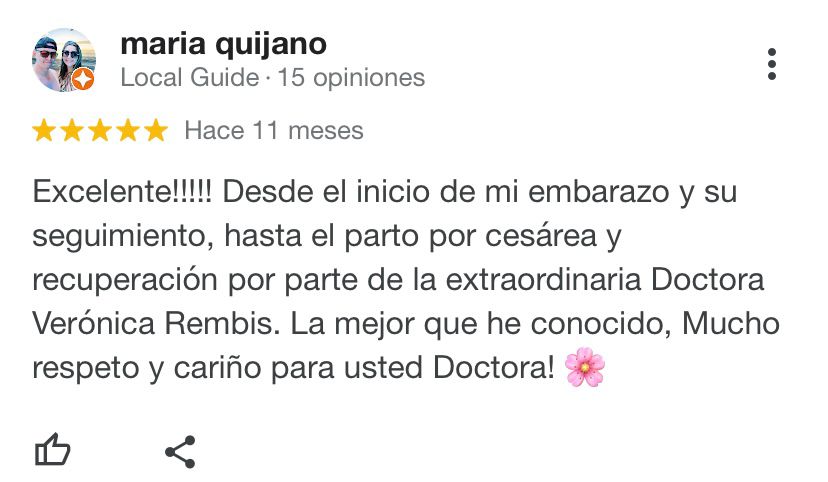Image resolution: width=828 pixels, height=482 pixels.
Task: Like maria quijano's review with thumbs up
Action: point(52,451)
